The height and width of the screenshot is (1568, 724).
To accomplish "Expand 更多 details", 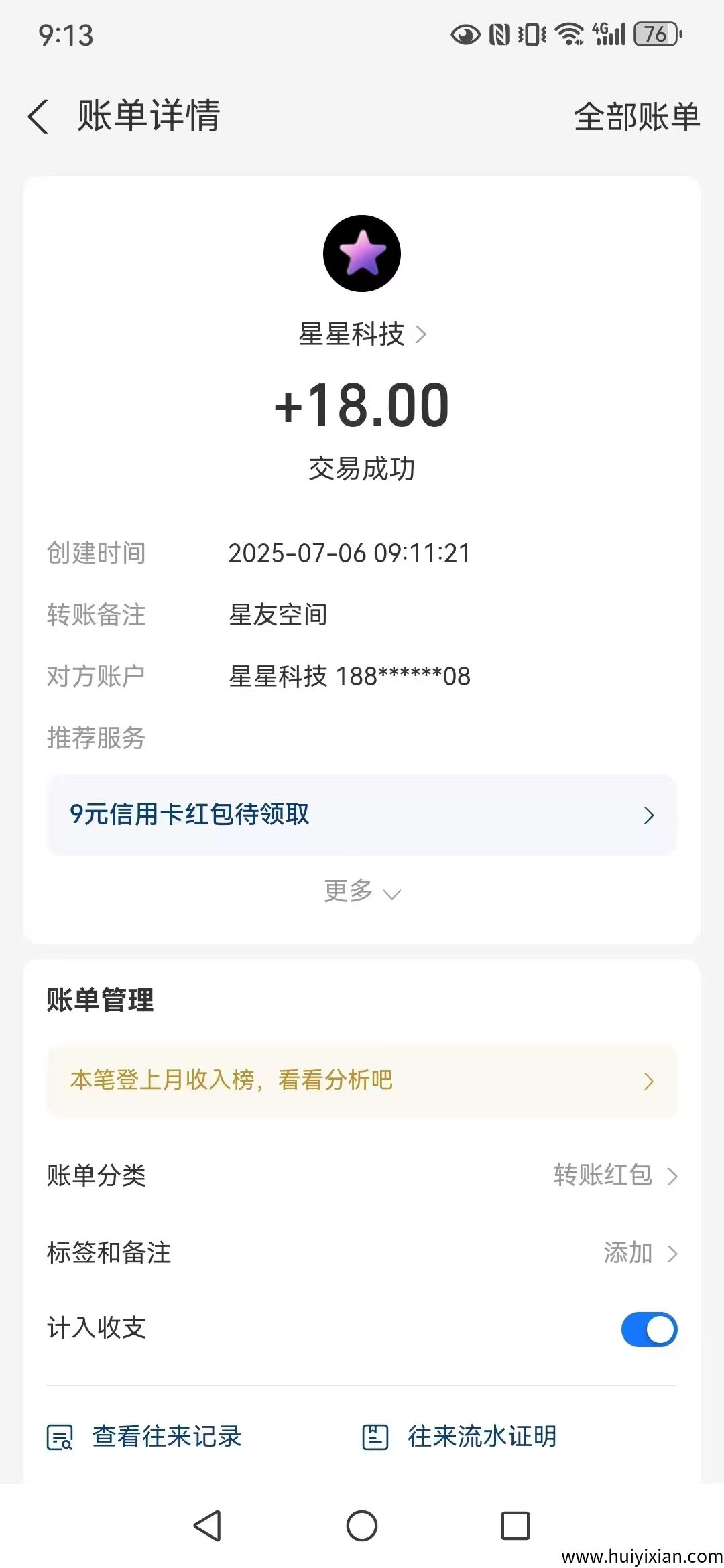I will pyautogui.click(x=362, y=892).
